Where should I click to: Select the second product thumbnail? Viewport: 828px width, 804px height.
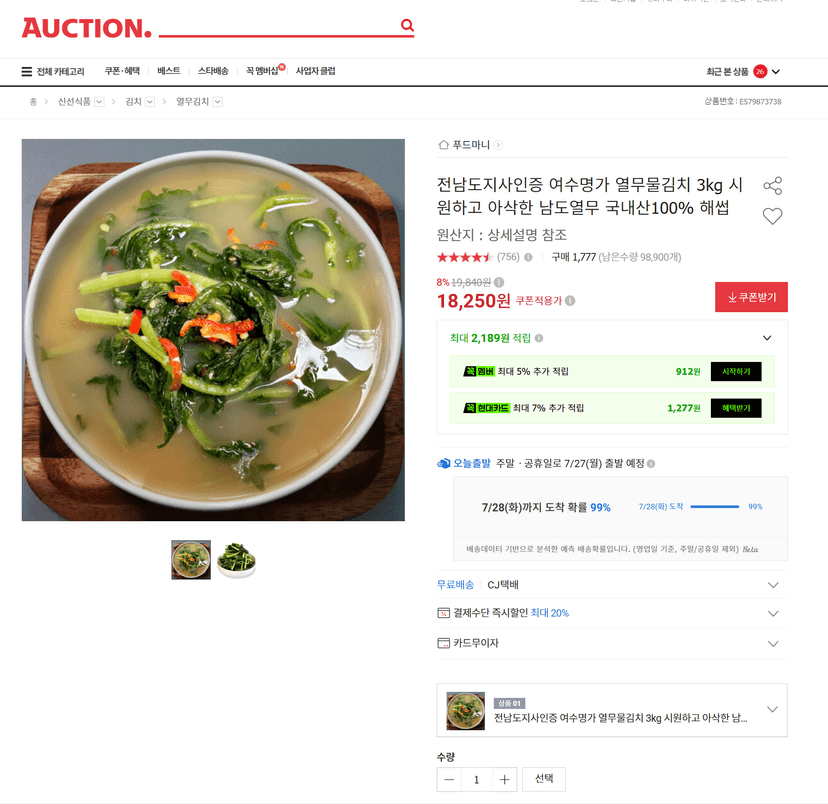[x=237, y=560]
